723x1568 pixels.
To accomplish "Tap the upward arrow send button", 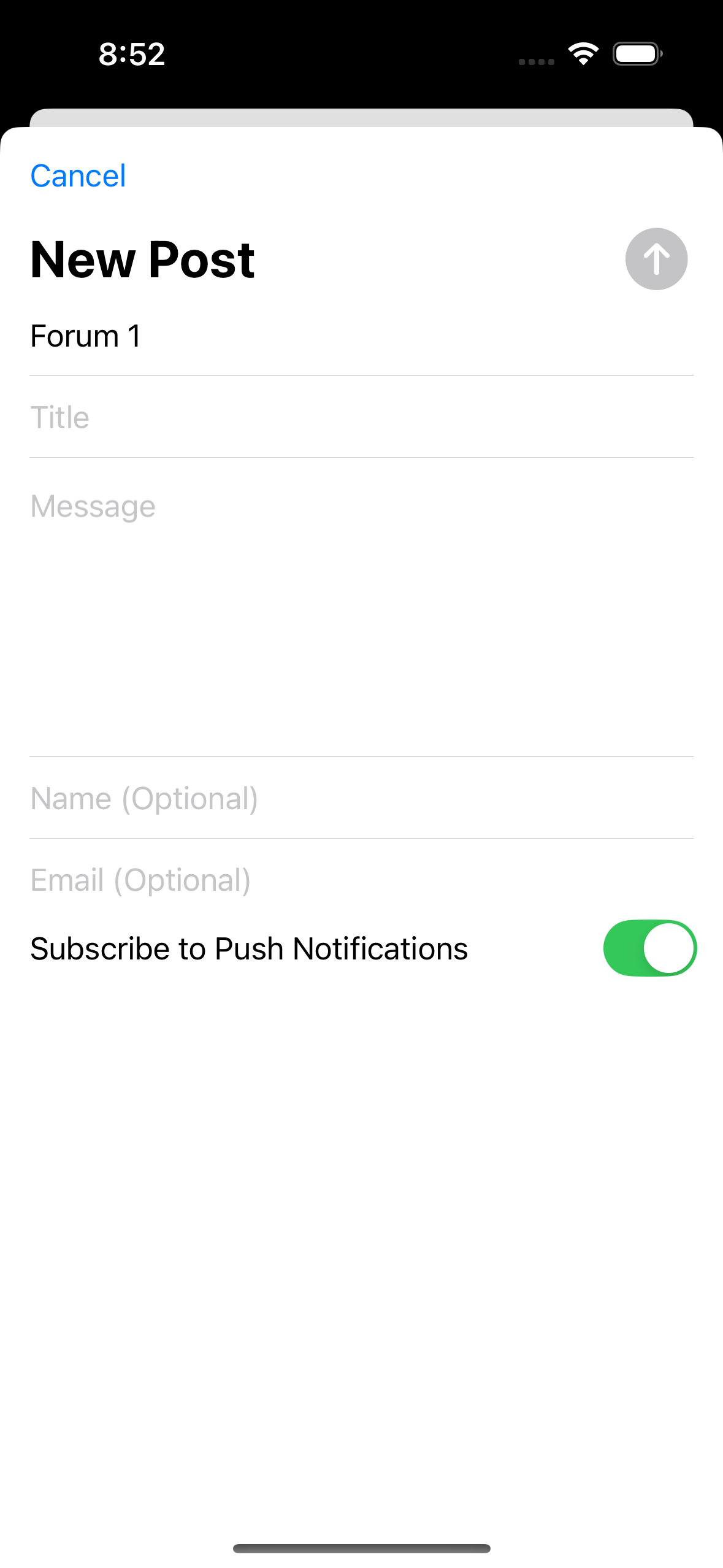I will pyautogui.click(x=656, y=259).
